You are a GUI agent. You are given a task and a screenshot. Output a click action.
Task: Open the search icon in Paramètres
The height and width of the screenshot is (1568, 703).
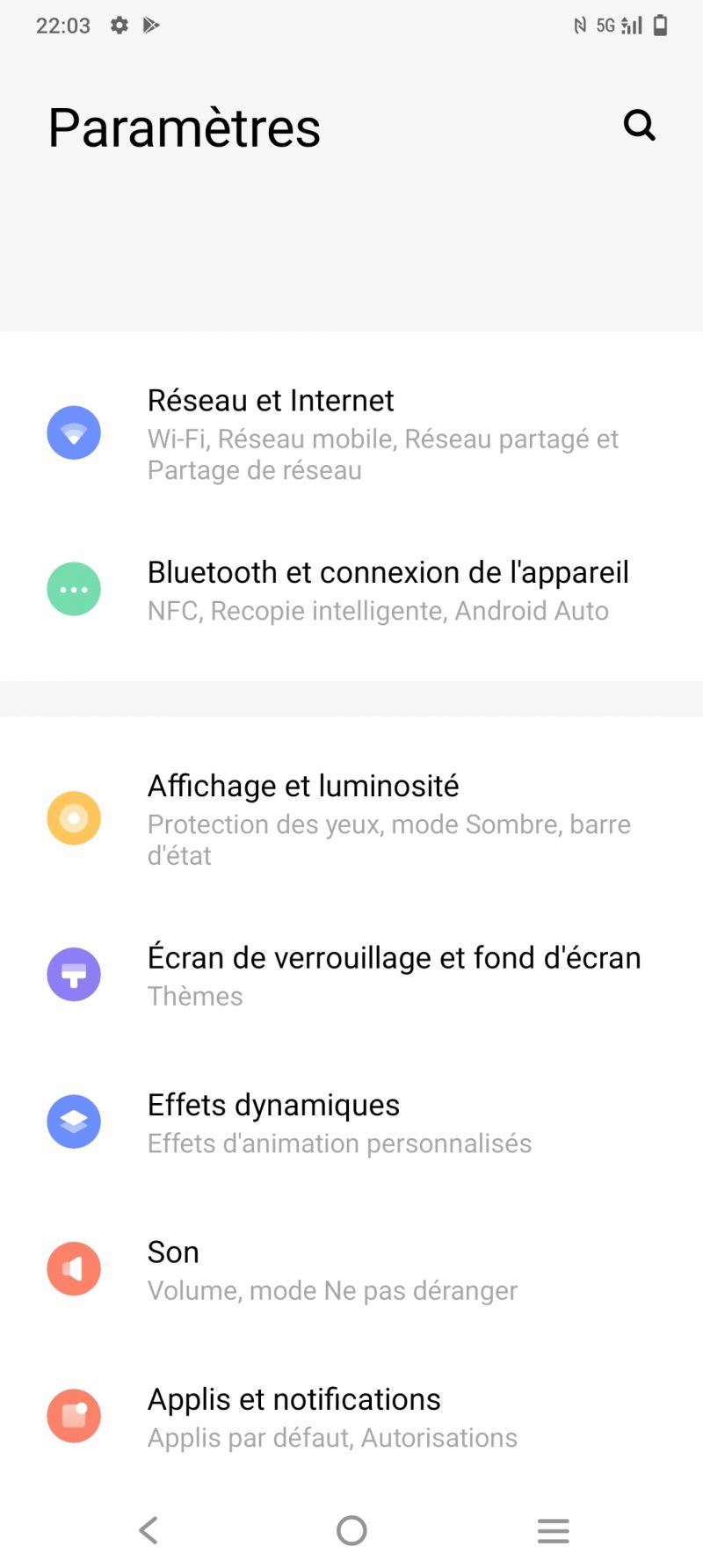(x=639, y=126)
